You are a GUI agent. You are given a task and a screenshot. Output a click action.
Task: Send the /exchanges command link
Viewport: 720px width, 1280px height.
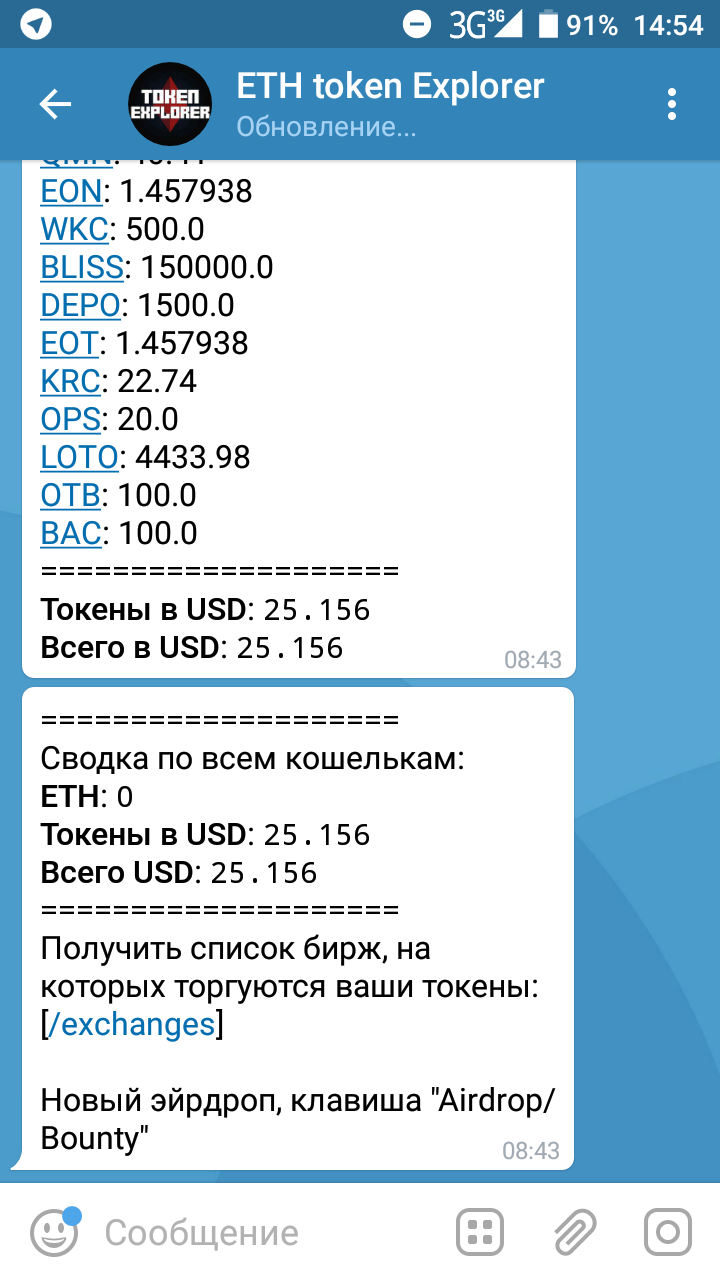pos(131,1025)
